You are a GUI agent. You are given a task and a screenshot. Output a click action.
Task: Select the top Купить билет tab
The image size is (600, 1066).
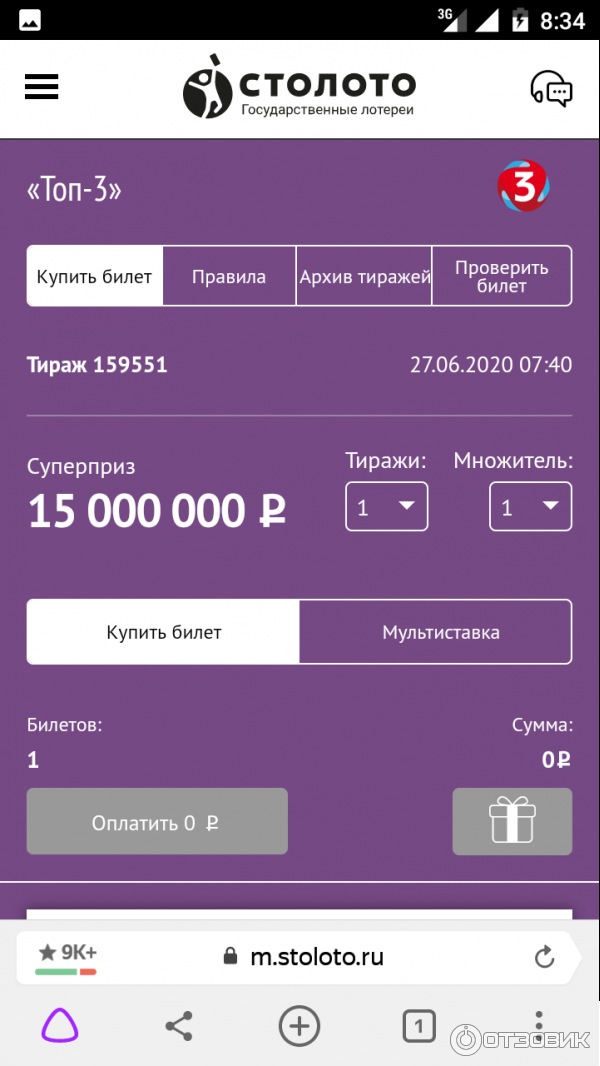pyautogui.click(x=94, y=277)
